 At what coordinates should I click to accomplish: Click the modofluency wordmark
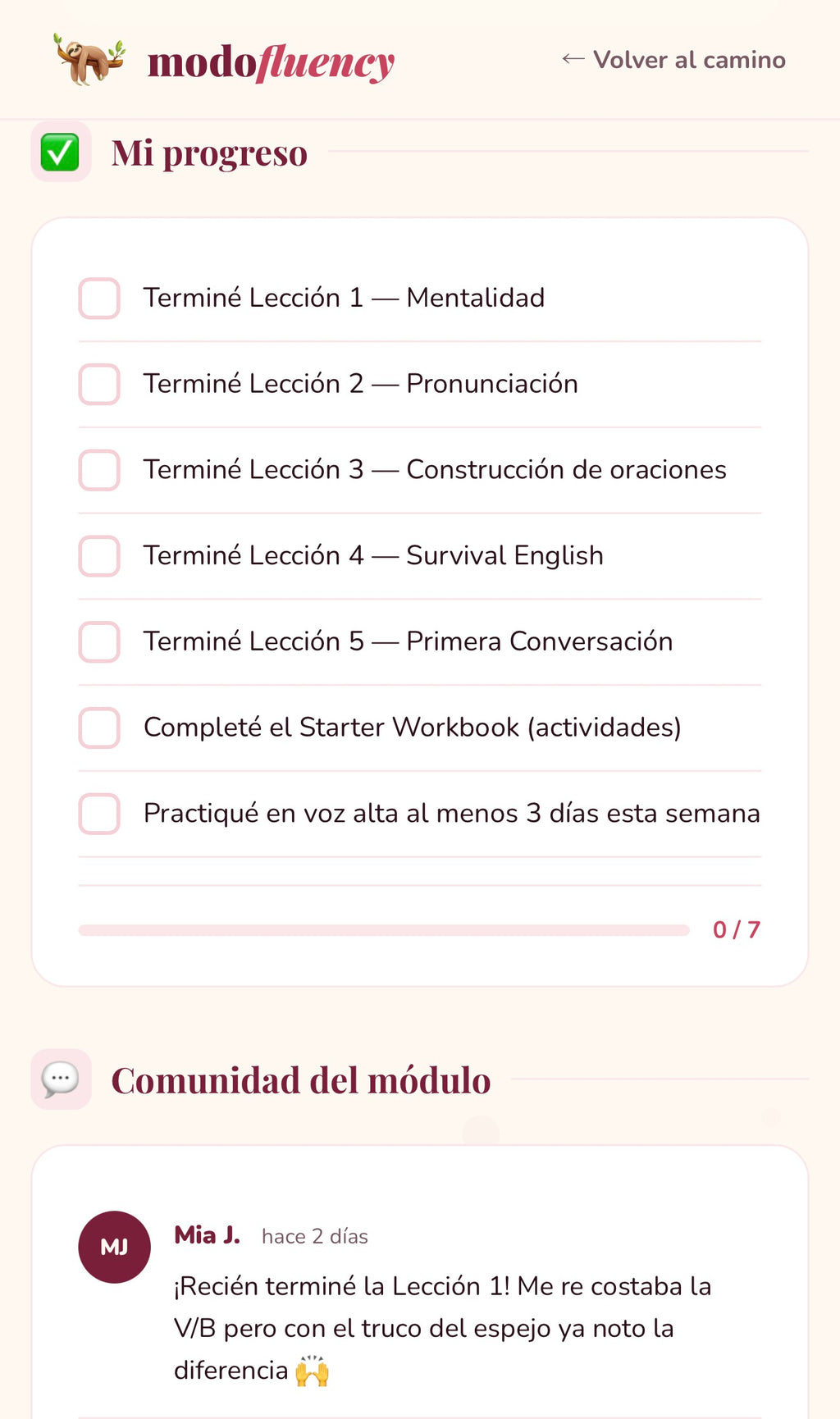[271, 62]
